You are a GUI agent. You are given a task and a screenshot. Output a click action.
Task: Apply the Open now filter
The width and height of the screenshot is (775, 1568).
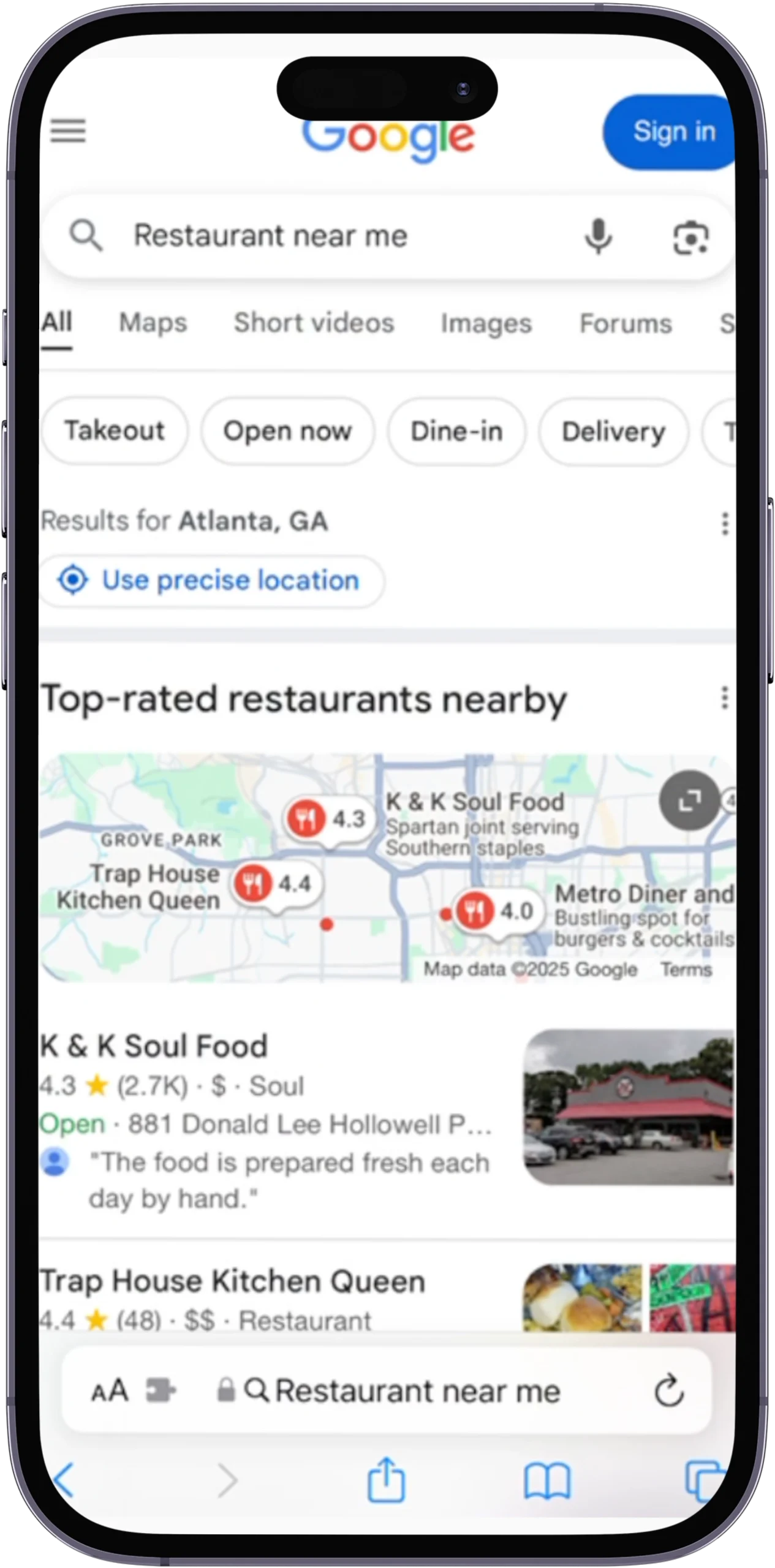click(287, 431)
